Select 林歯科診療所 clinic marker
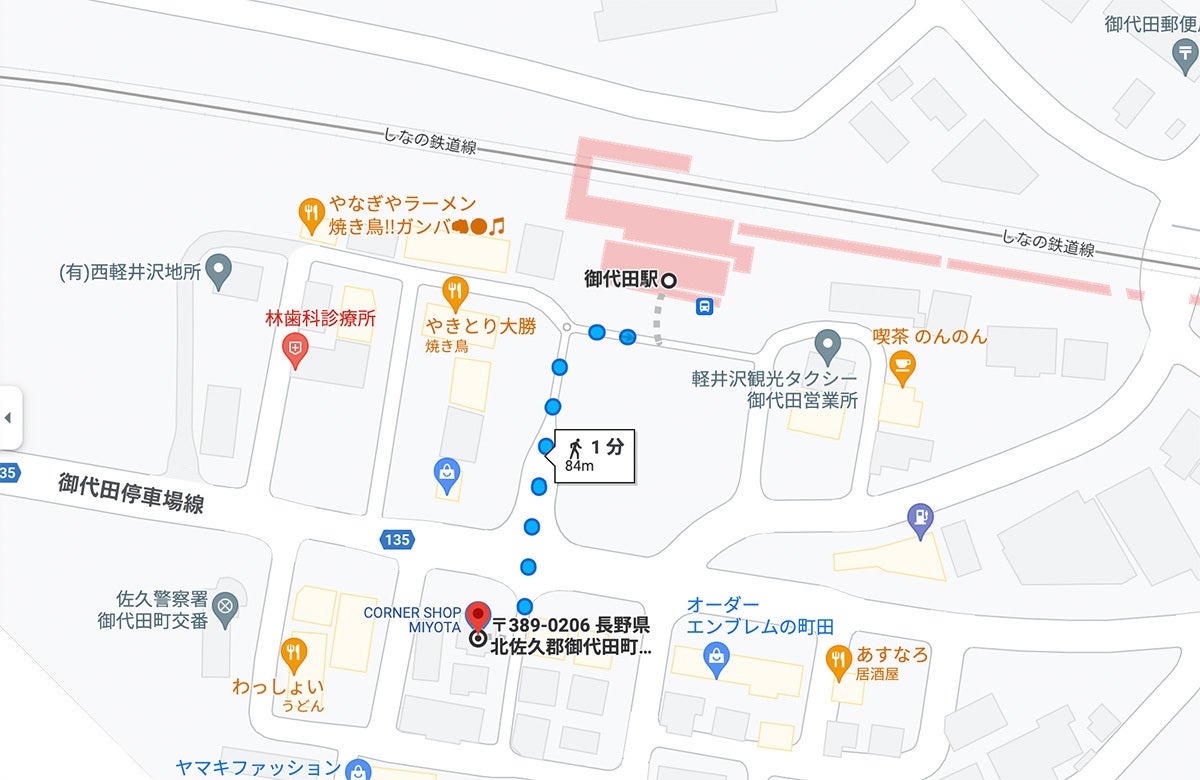 [295, 349]
